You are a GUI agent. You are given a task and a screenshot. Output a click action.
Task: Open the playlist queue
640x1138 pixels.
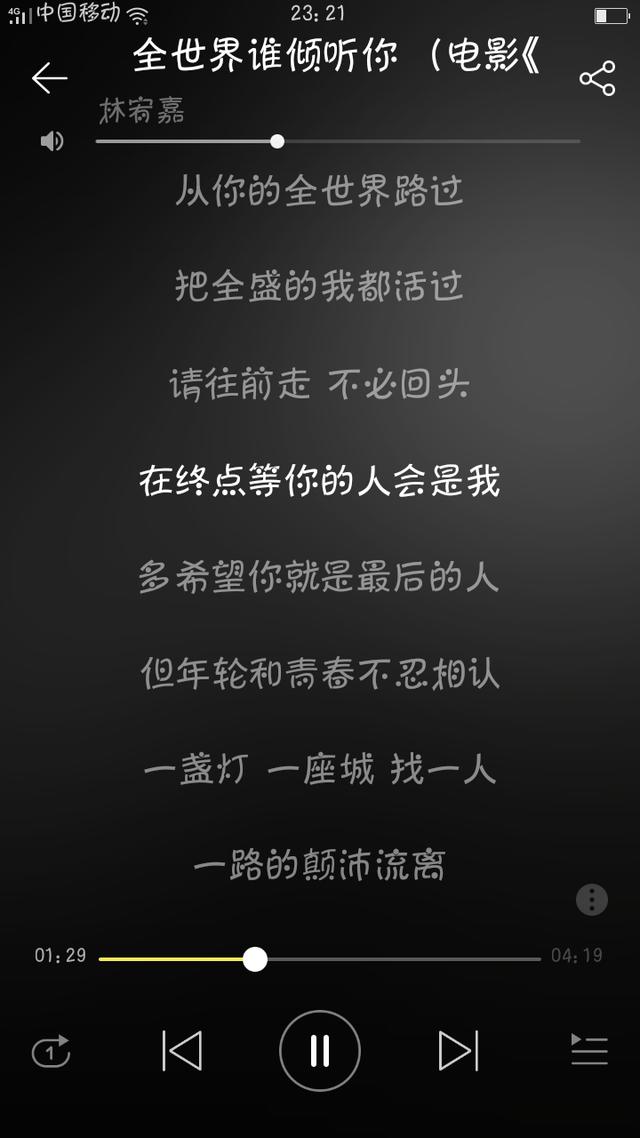589,1050
